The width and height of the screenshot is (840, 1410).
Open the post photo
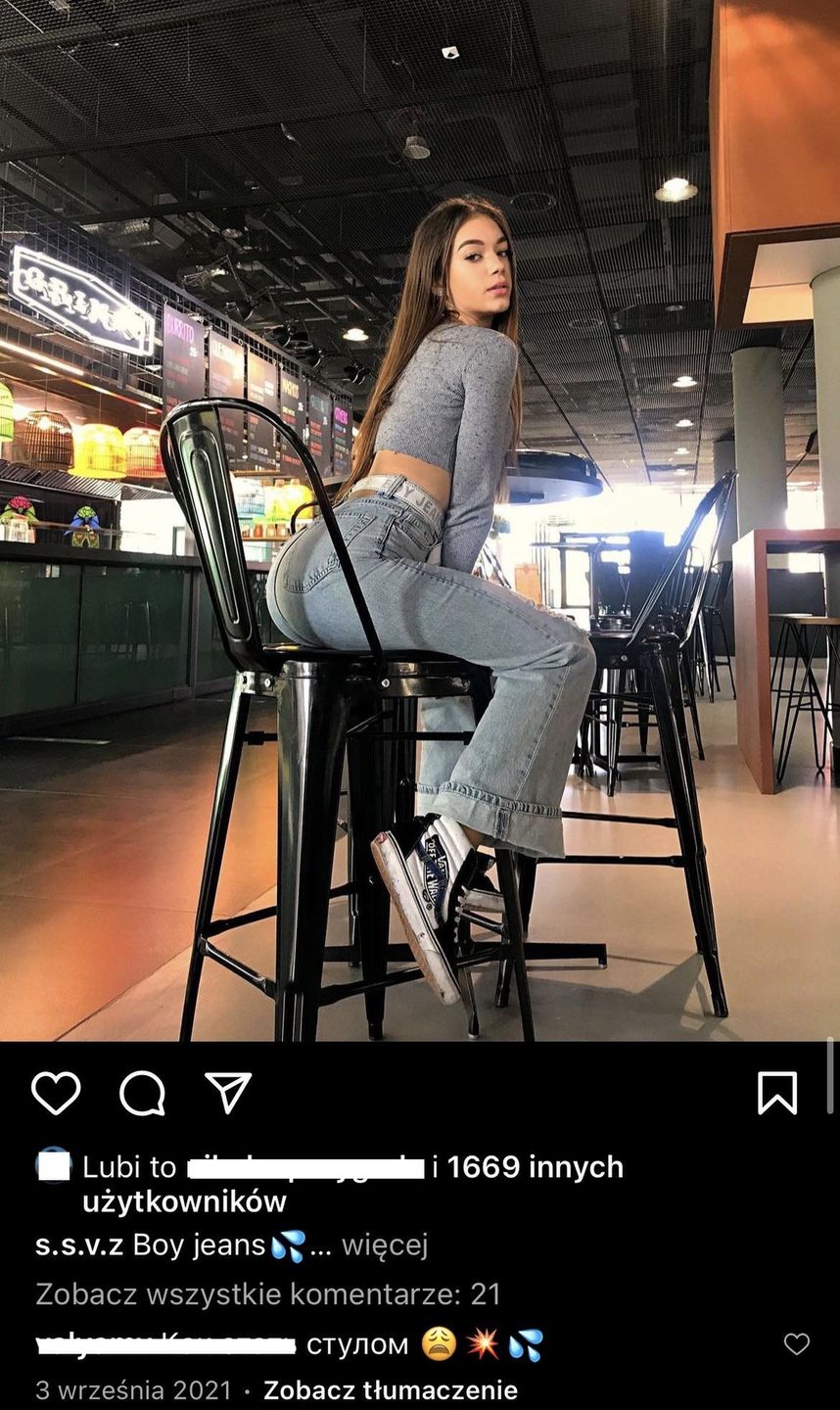pyautogui.click(x=420, y=519)
